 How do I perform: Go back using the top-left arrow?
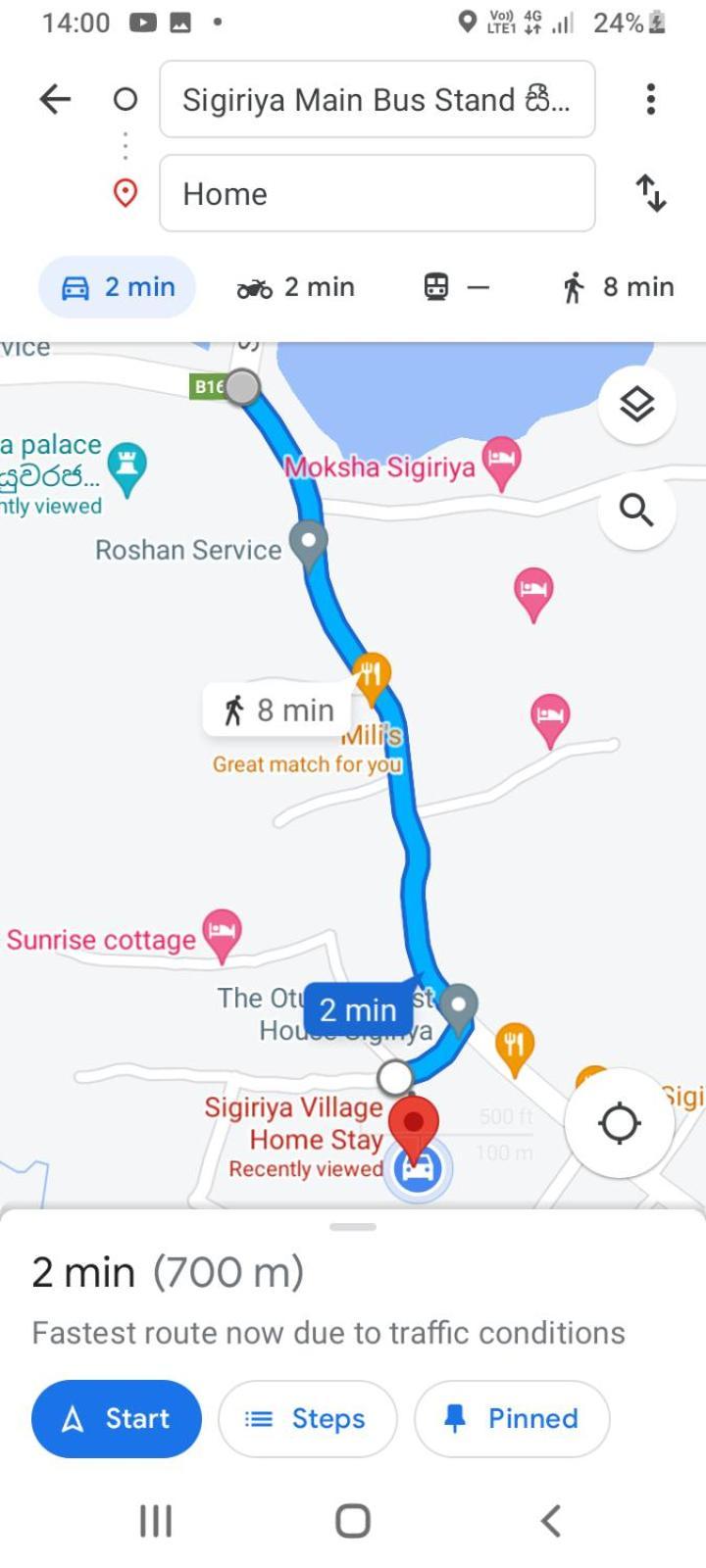(x=56, y=99)
